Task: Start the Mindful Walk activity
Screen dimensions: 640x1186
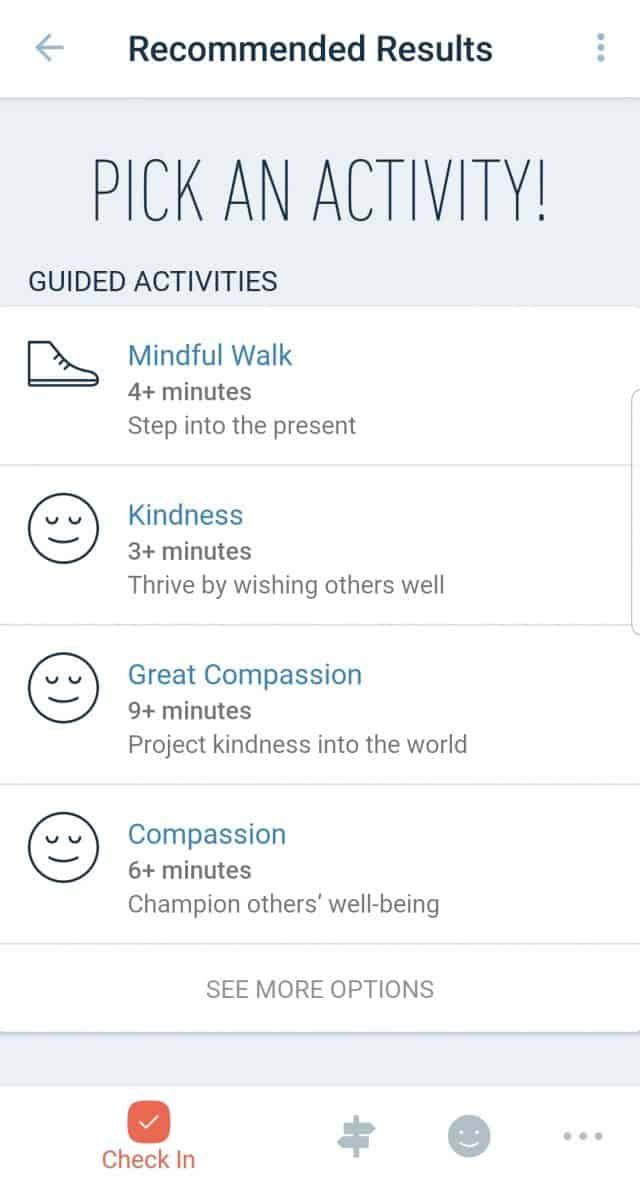Action: [320, 387]
